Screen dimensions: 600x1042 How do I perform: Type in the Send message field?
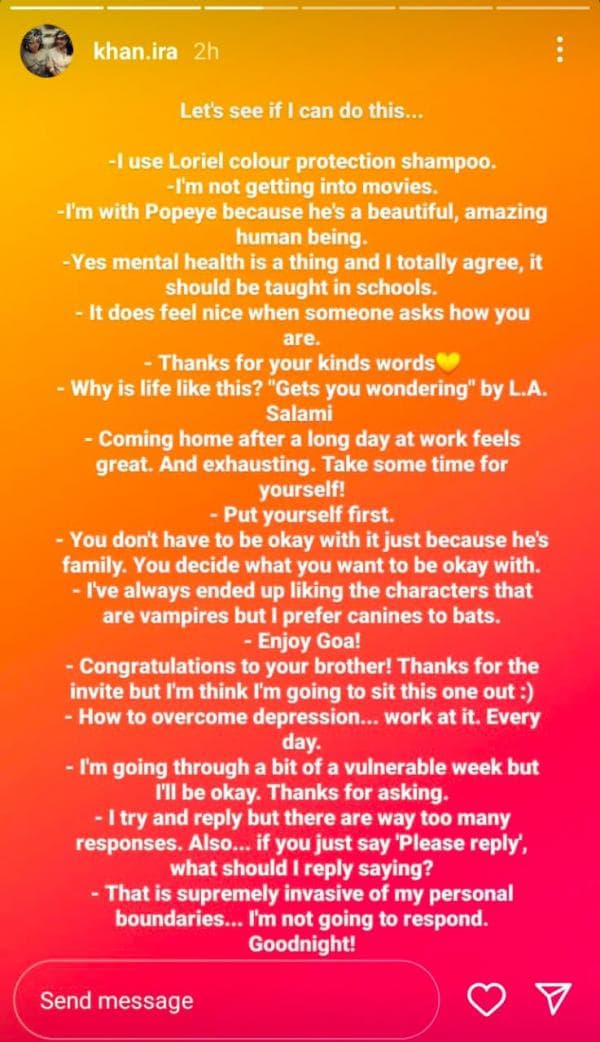226,999
